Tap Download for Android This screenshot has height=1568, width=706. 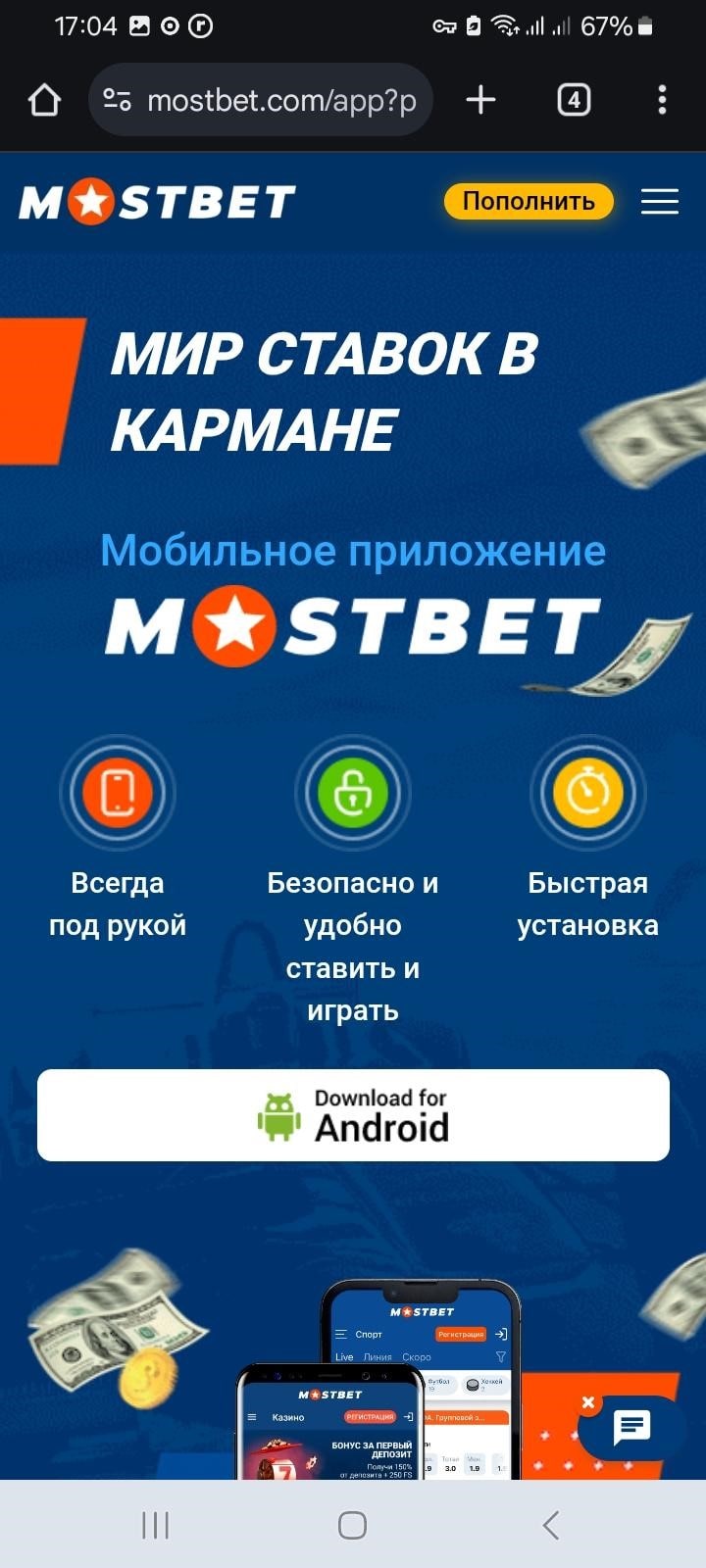pos(353,1115)
